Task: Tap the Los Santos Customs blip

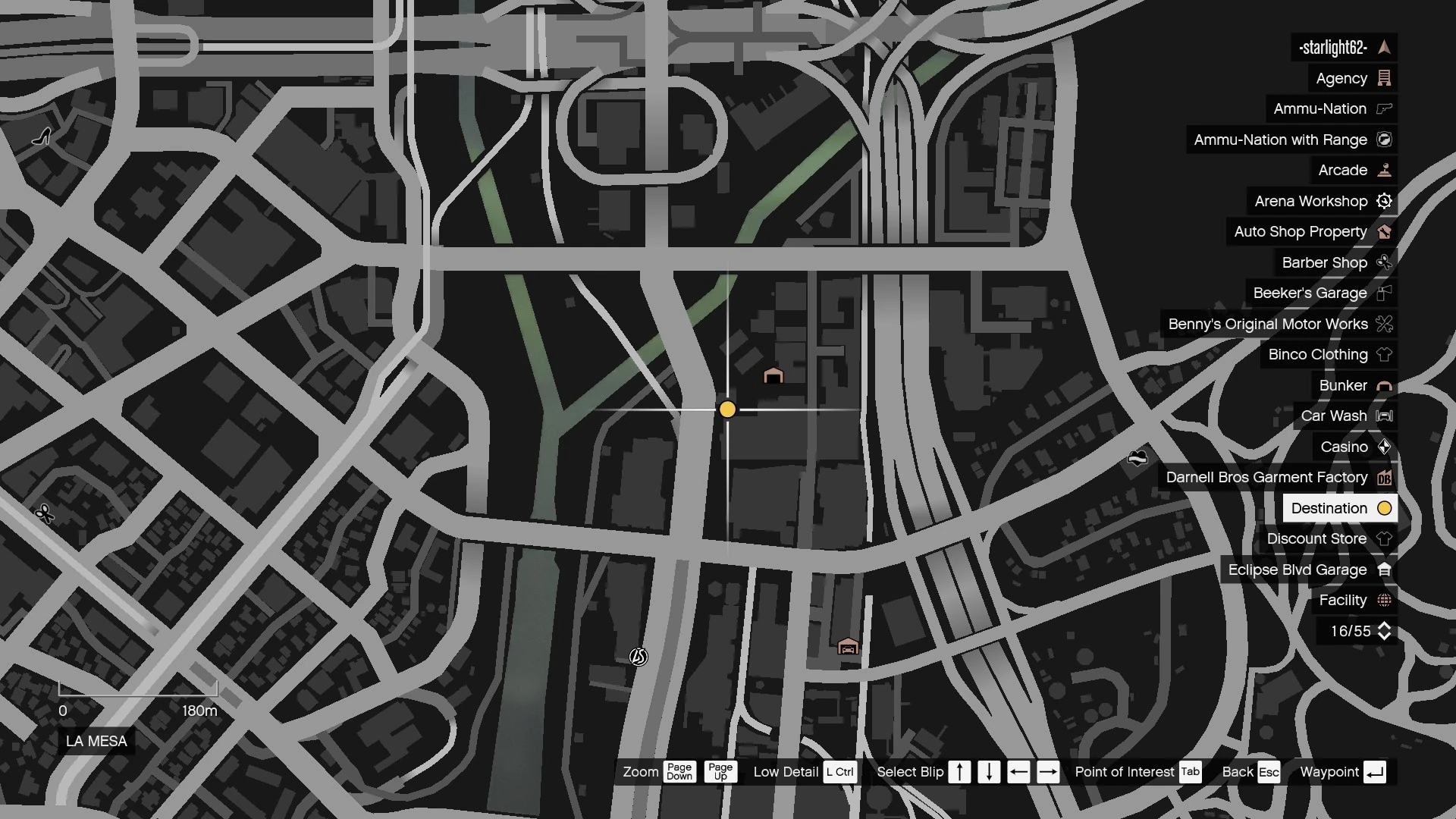Action: point(639,657)
